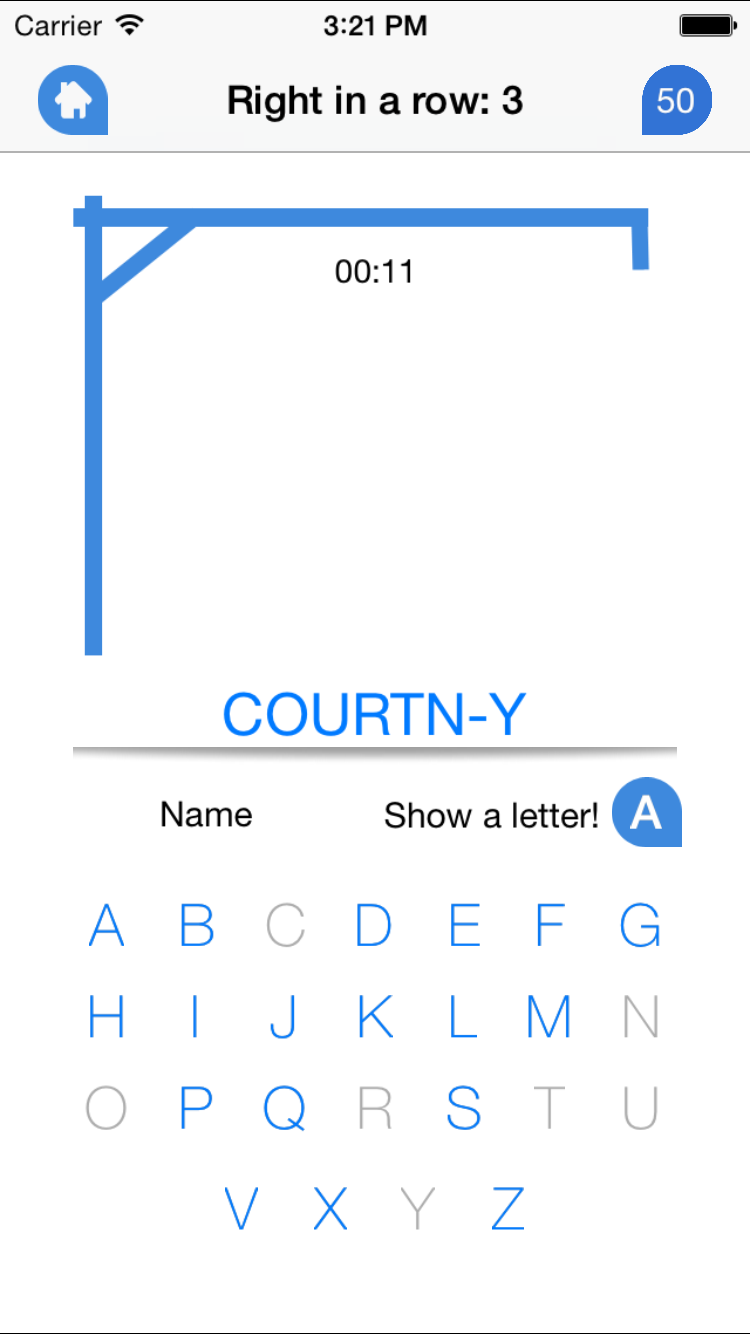
Task: Open the blue 50 coins badge
Action: [x=677, y=100]
